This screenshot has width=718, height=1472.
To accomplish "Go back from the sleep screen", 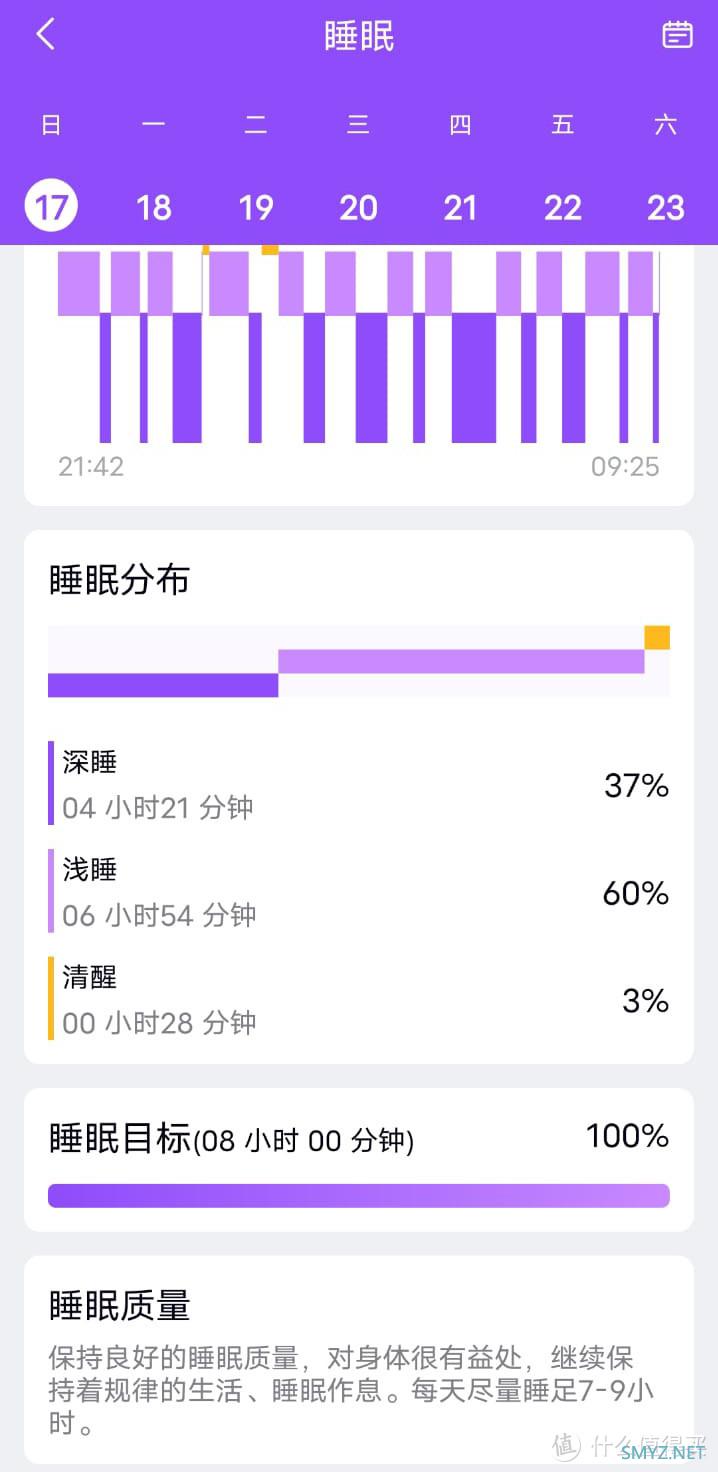I will click(45, 35).
